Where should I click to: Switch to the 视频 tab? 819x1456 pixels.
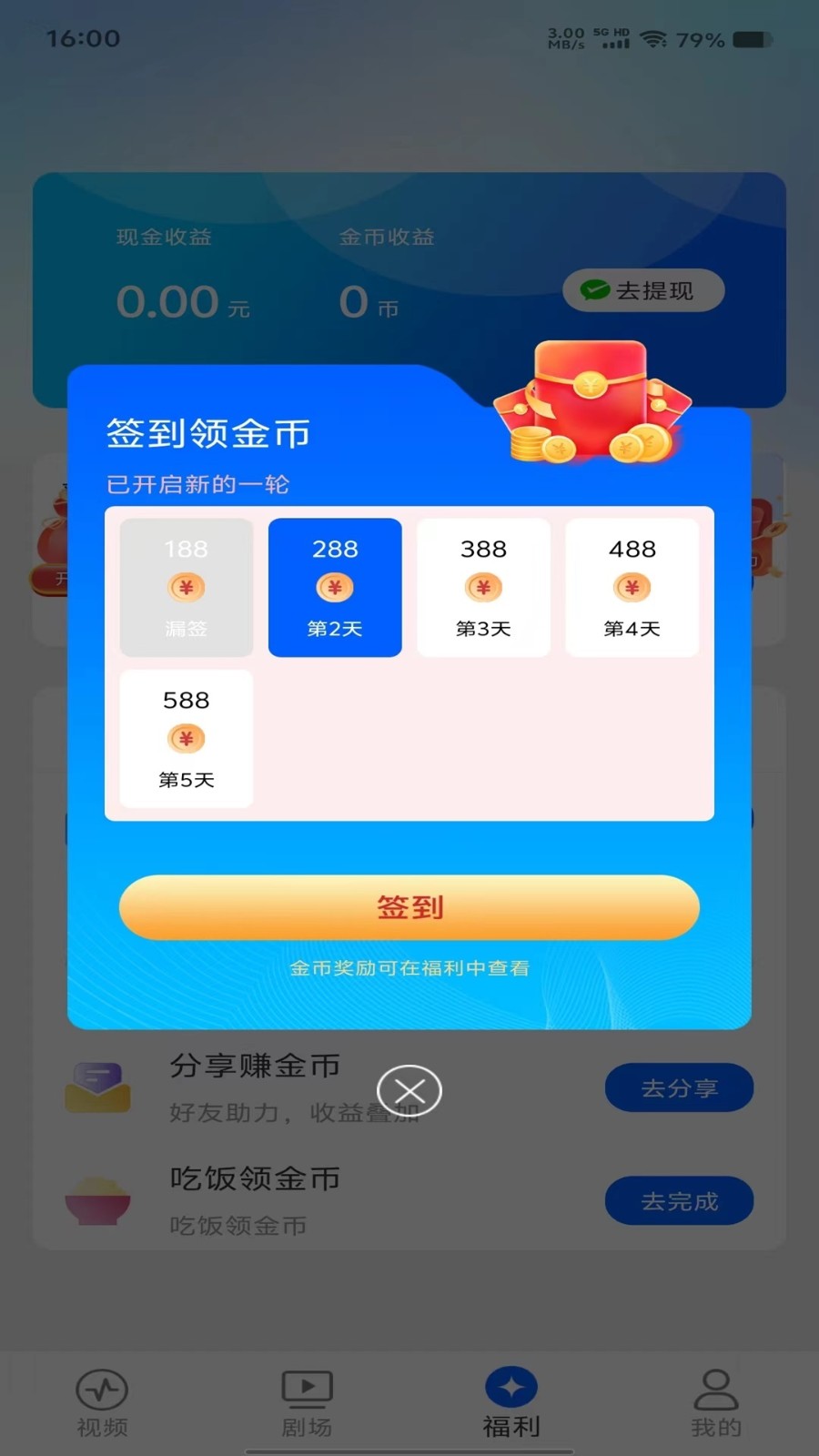102,1403
